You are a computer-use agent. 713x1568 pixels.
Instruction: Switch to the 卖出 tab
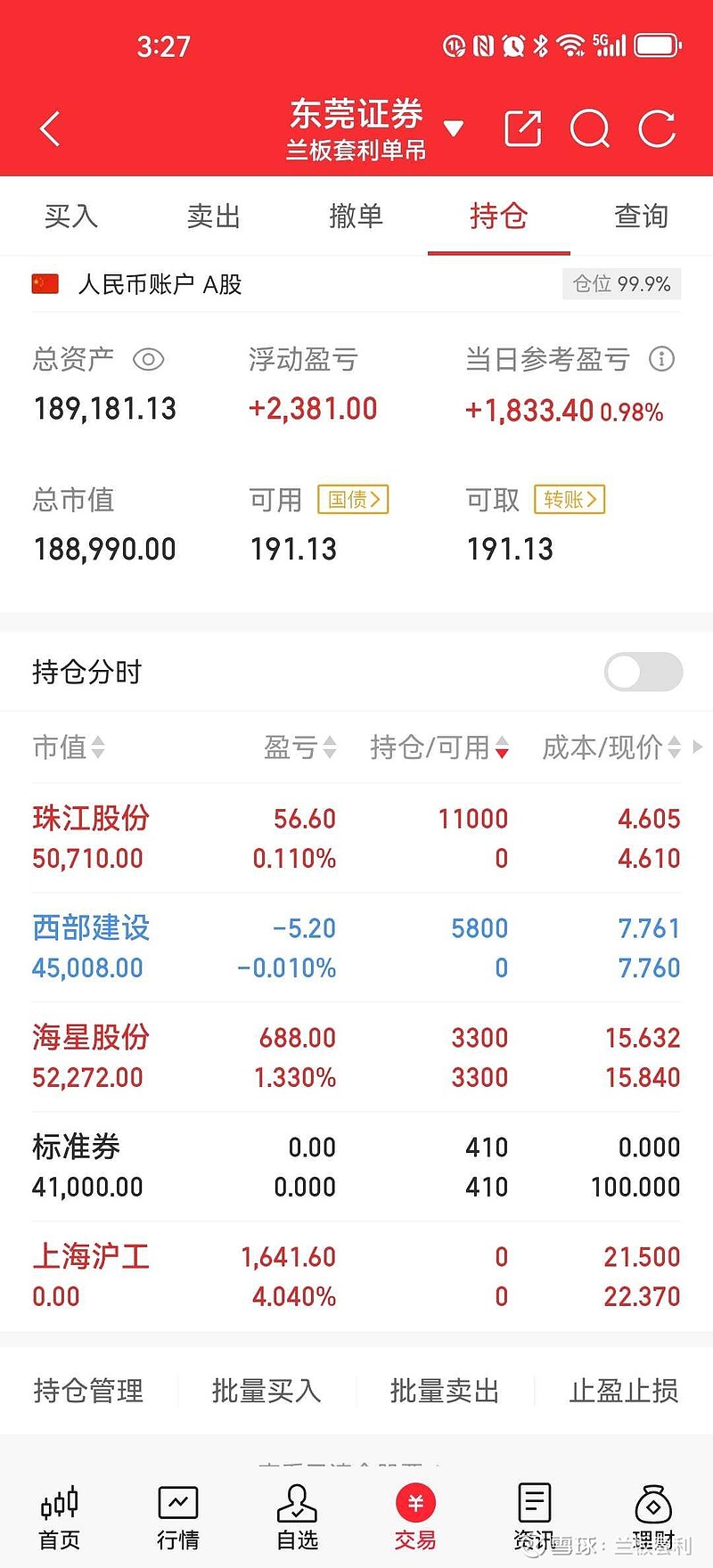pyautogui.click(x=214, y=216)
